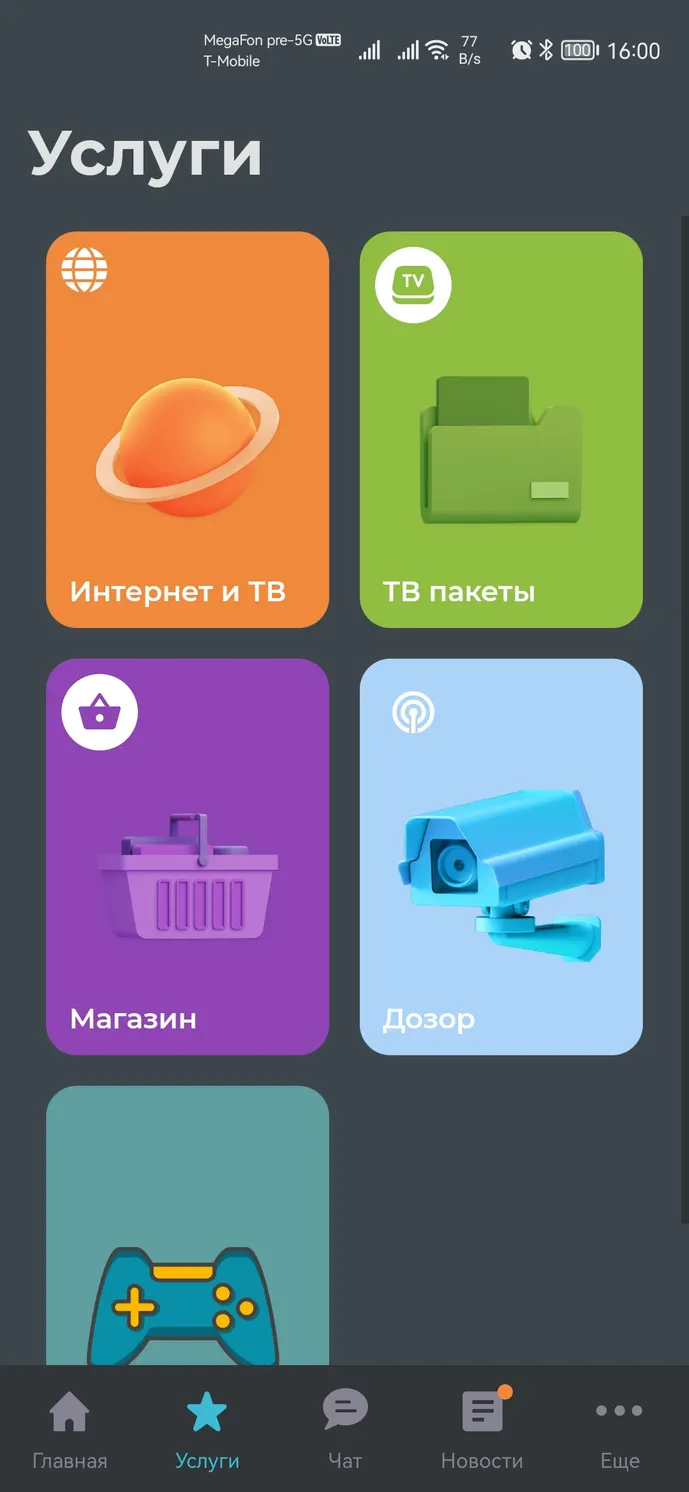This screenshot has width=689, height=1492.
Task: Open the gamepad games card
Action: click(187, 1225)
